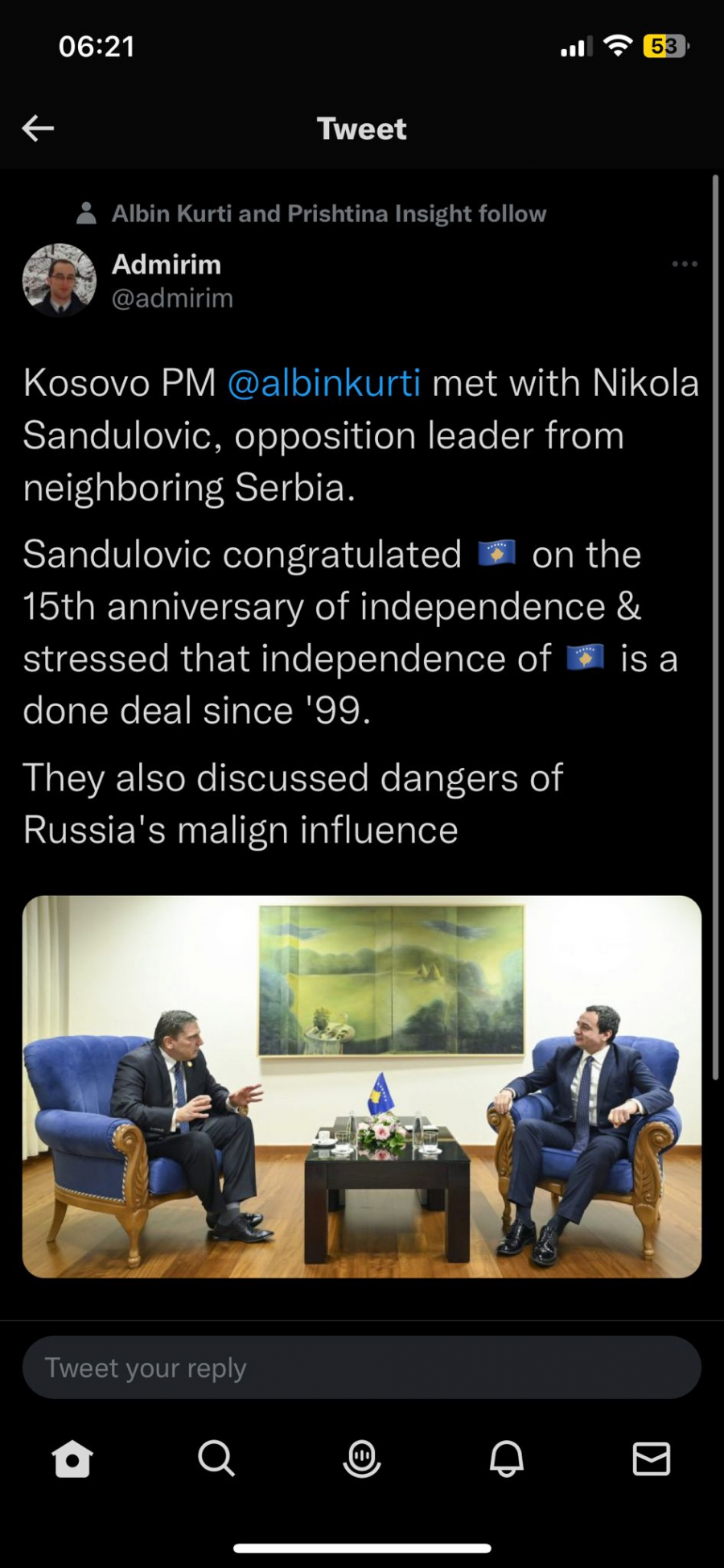Open the tweet's three-dot overflow menu
This screenshot has height=1568, width=724.
point(684,264)
